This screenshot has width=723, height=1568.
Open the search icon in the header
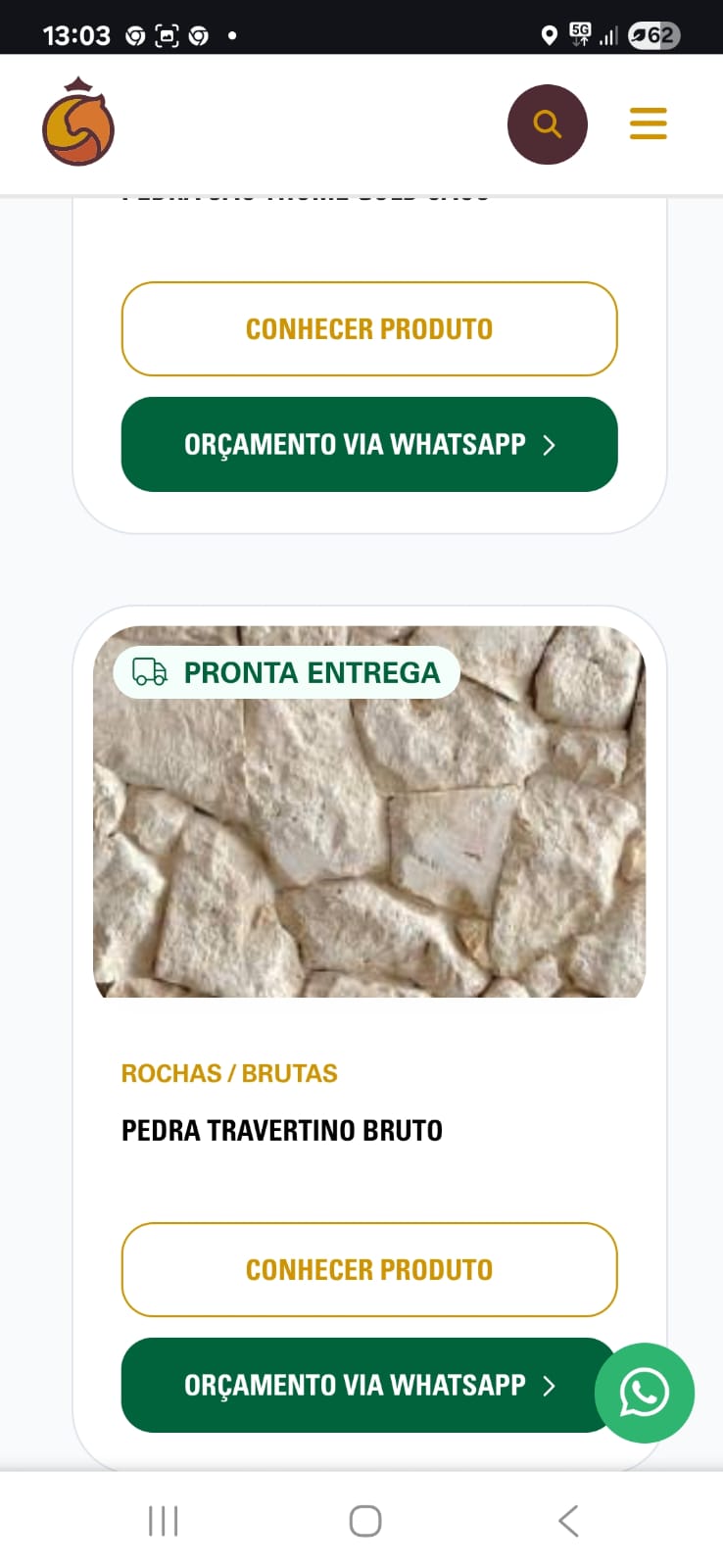pyautogui.click(x=547, y=123)
